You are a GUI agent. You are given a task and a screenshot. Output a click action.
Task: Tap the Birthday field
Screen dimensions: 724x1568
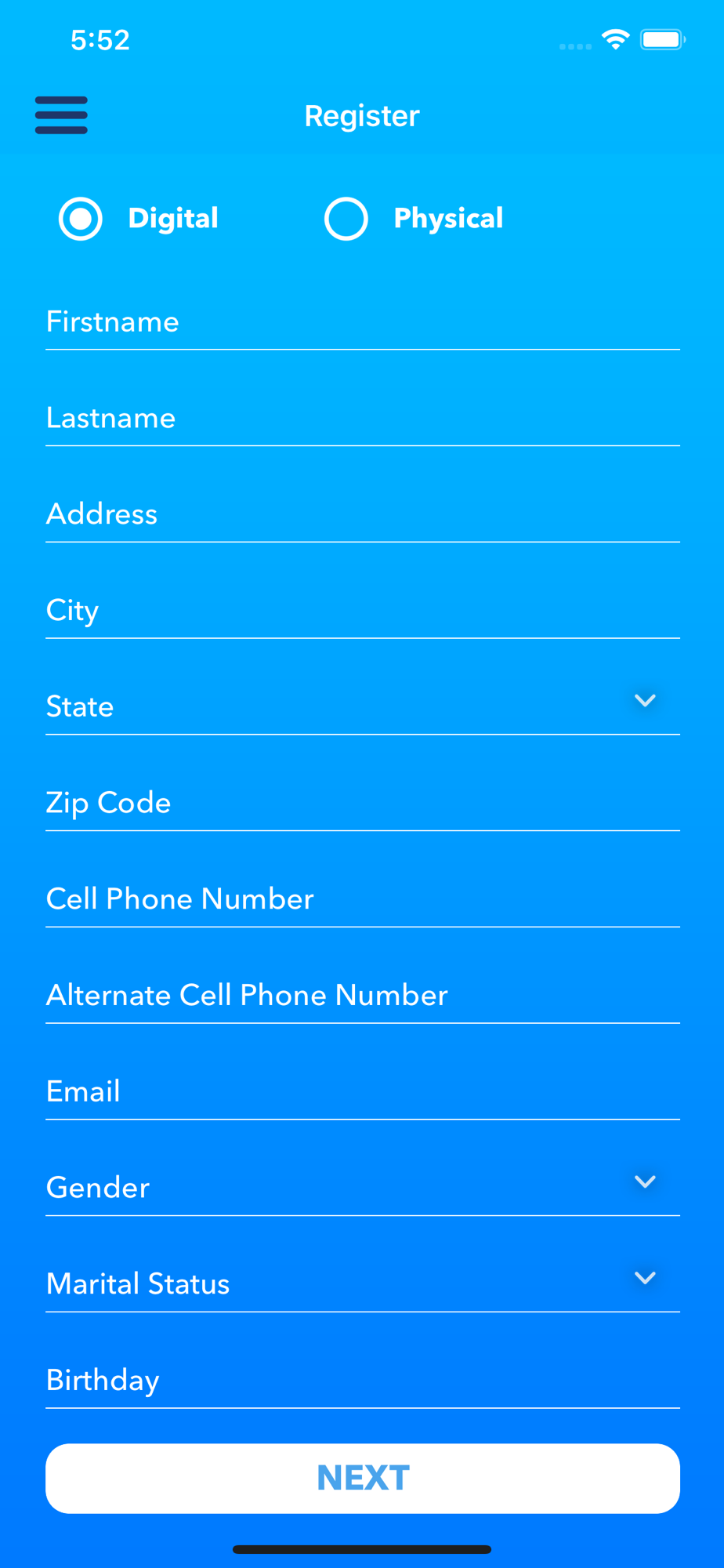point(363,1381)
